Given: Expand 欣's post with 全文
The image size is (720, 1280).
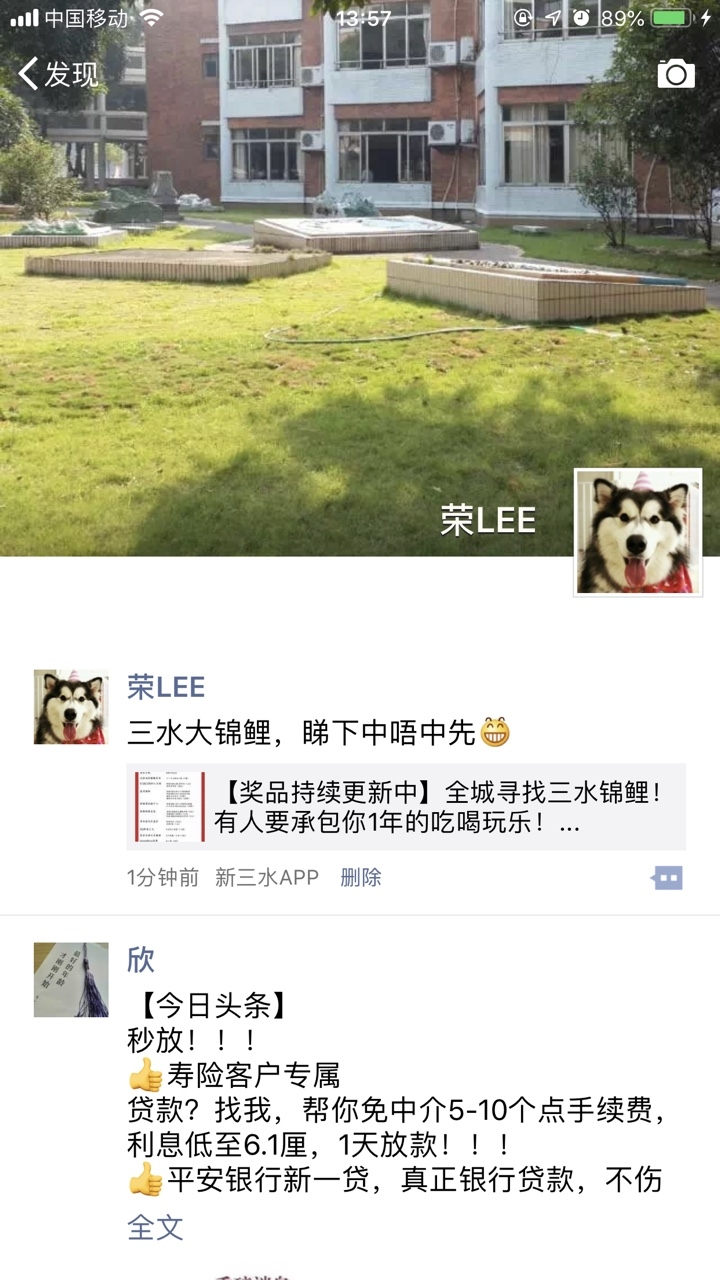Looking at the screenshot, I should coord(155,1228).
